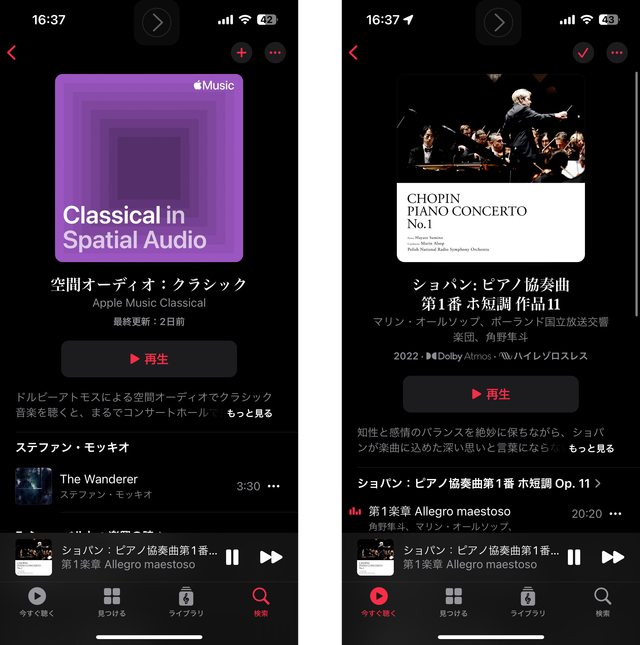The image size is (640, 645).
Task: Open more options beside the plus icon
Action: (275, 53)
